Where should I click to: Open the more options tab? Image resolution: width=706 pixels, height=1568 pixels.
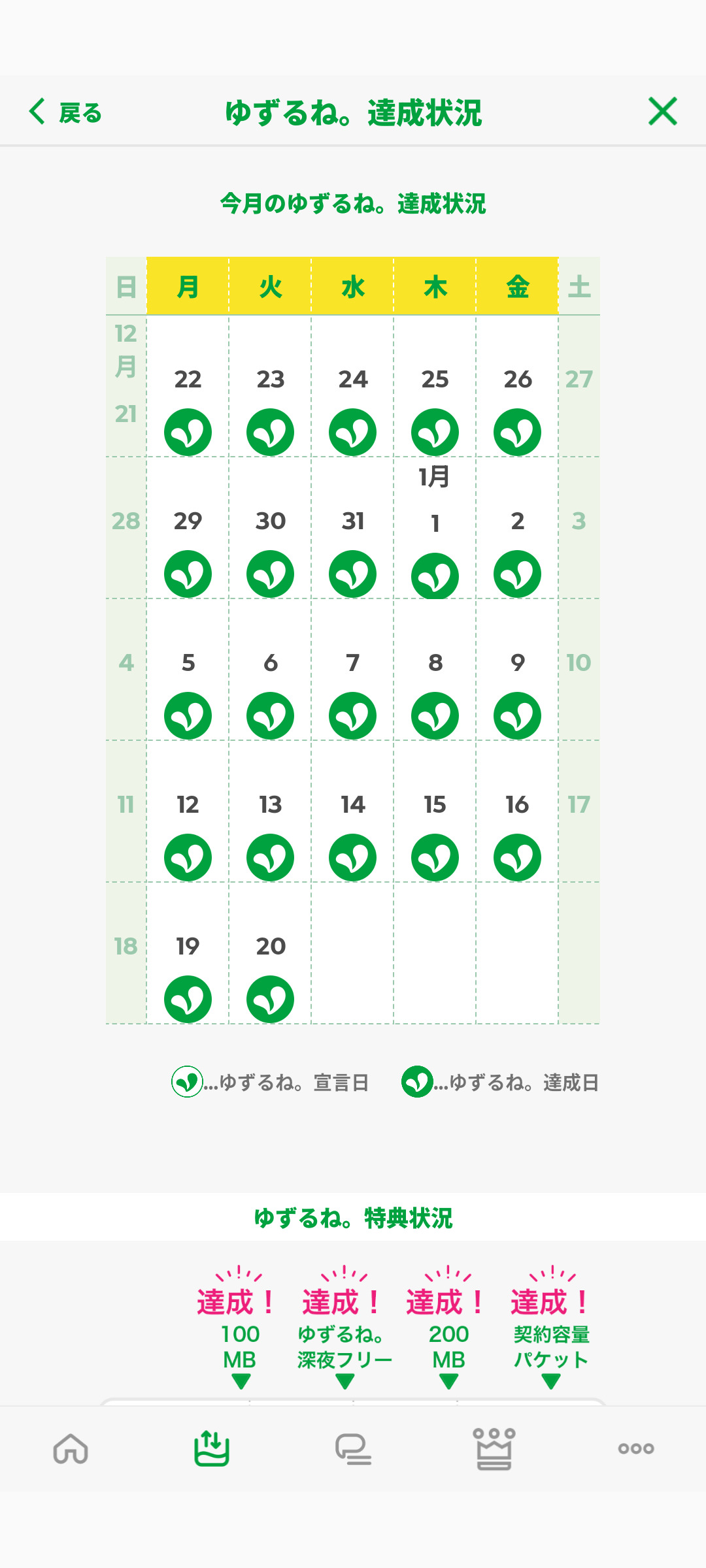(635, 1448)
